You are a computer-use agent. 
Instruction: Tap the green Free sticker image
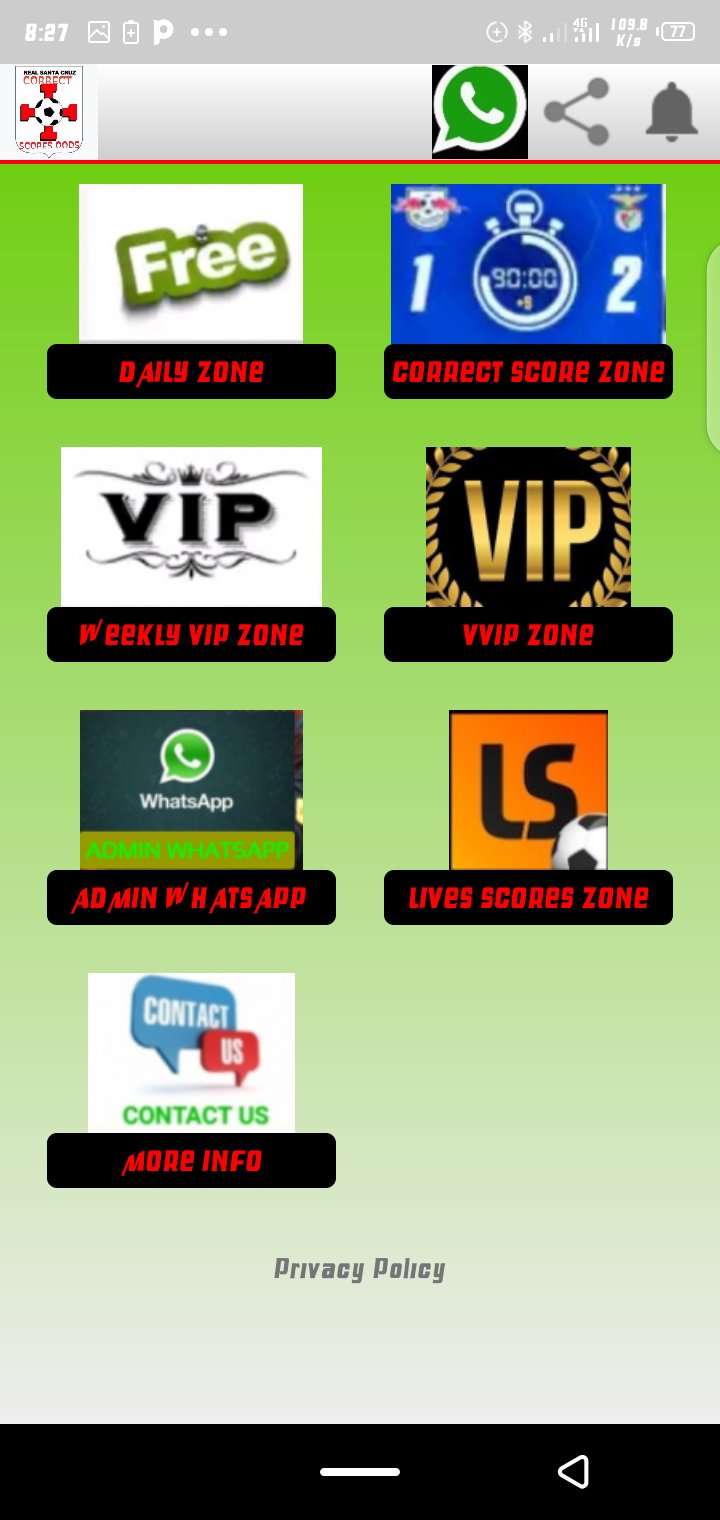click(191, 263)
